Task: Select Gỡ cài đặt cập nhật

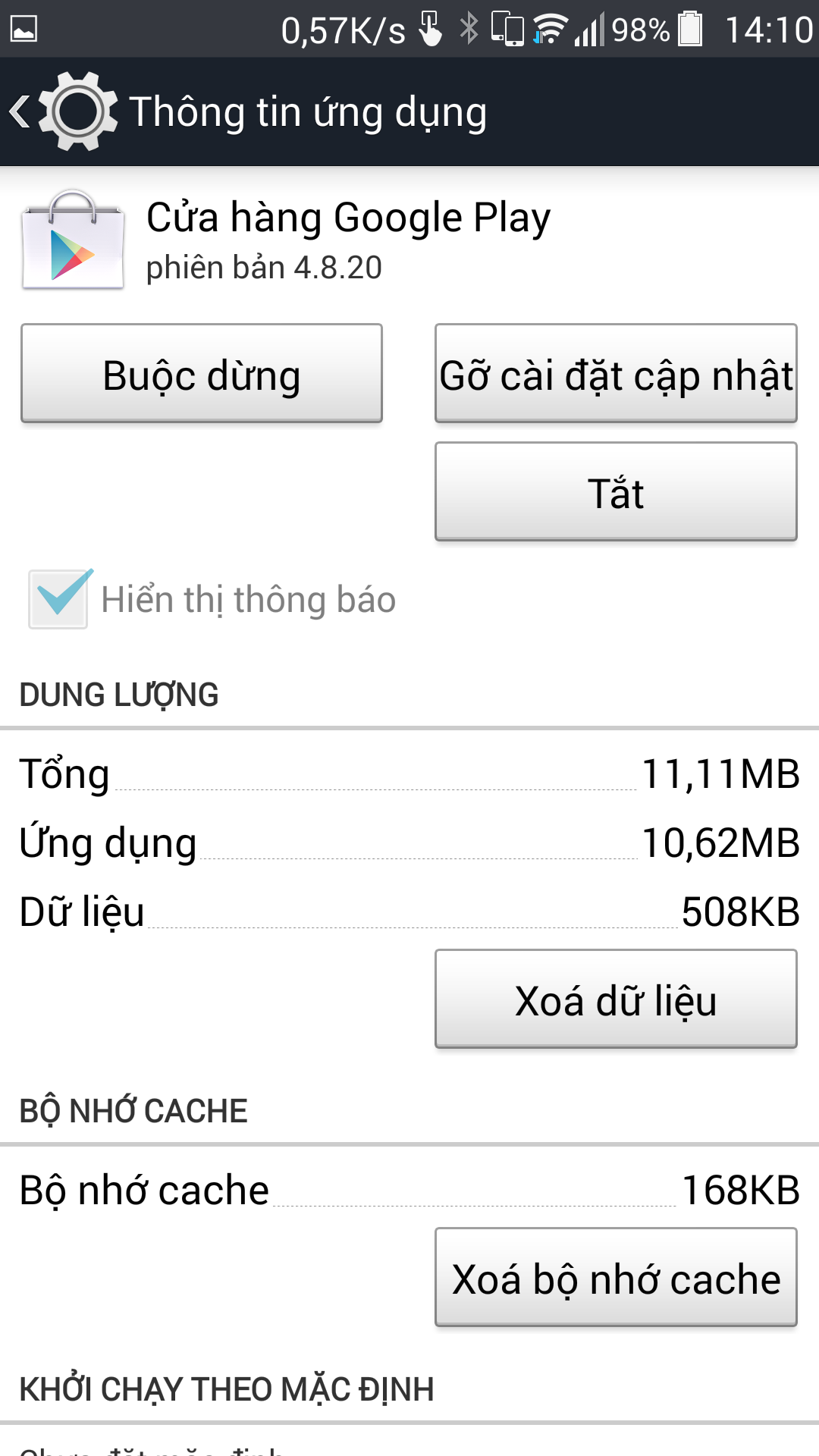Action: pyautogui.click(x=616, y=373)
